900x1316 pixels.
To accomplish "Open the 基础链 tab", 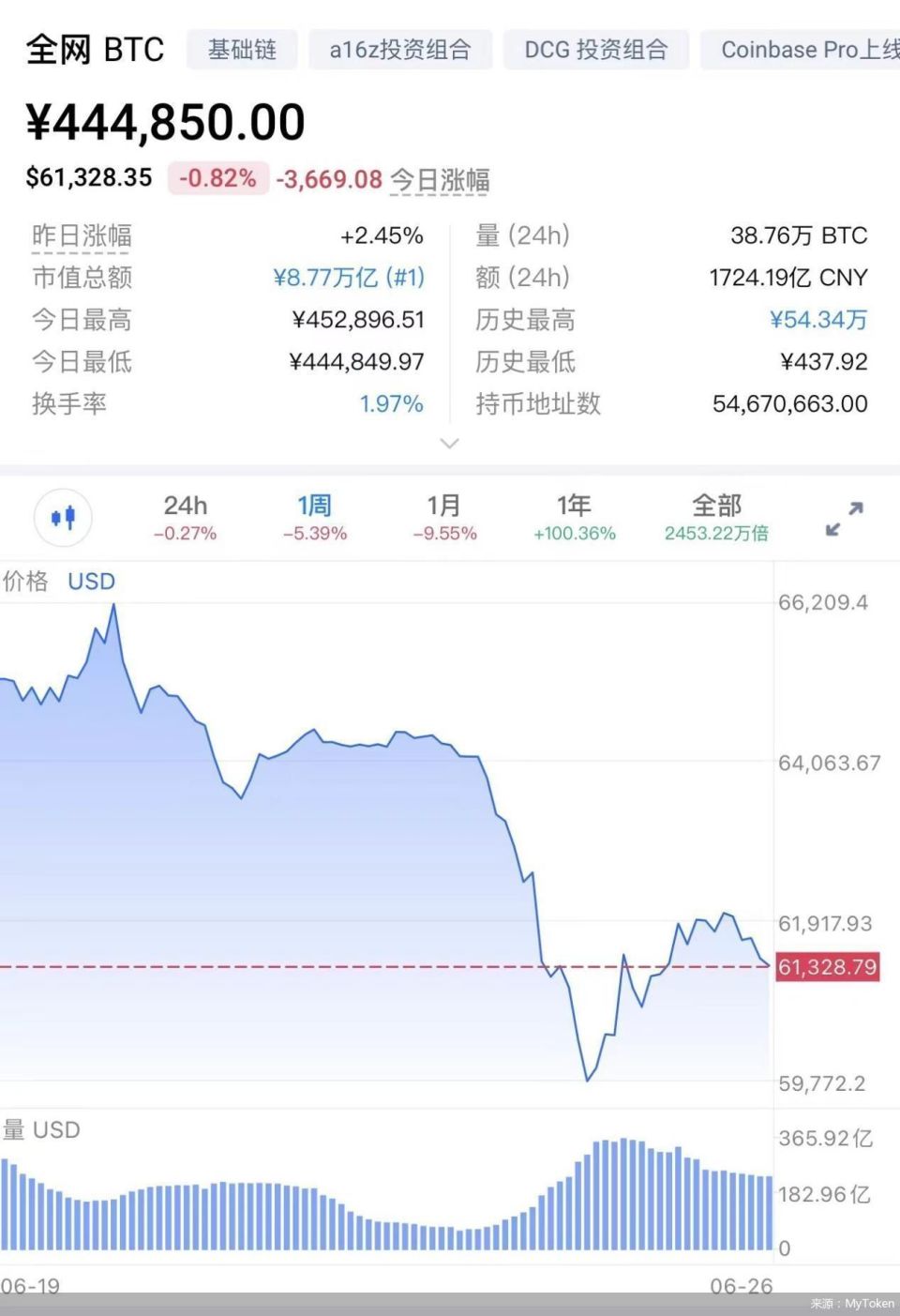I will (242, 50).
